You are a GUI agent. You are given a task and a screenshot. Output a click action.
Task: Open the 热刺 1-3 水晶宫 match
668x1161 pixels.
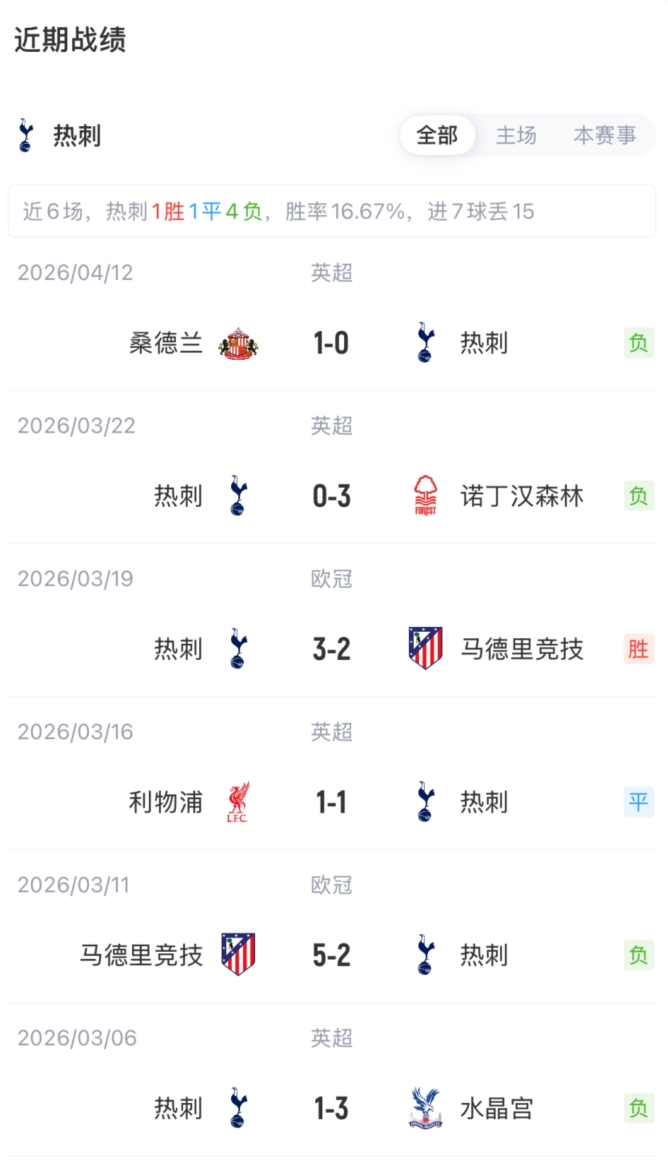pos(332,1108)
